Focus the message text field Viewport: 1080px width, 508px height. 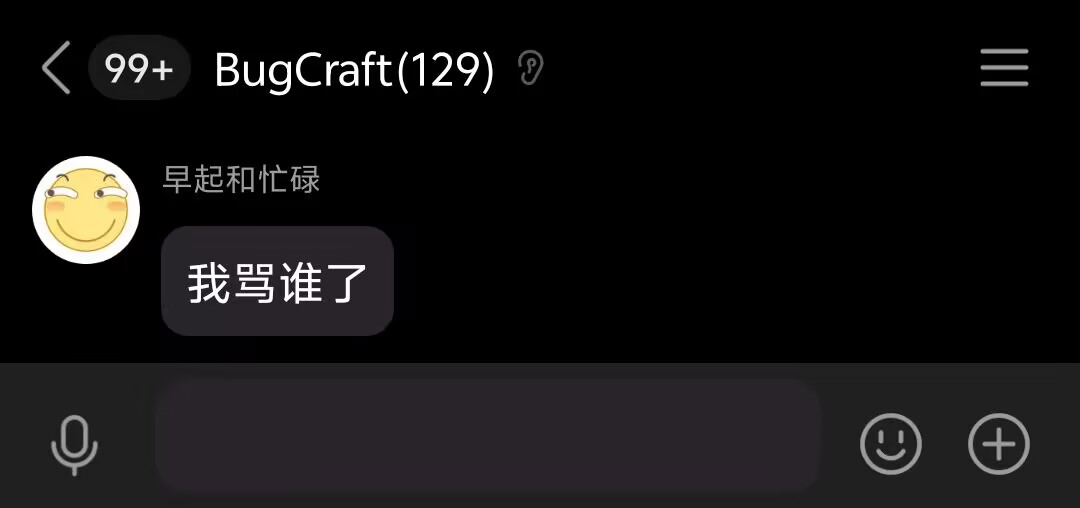(488, 436)
